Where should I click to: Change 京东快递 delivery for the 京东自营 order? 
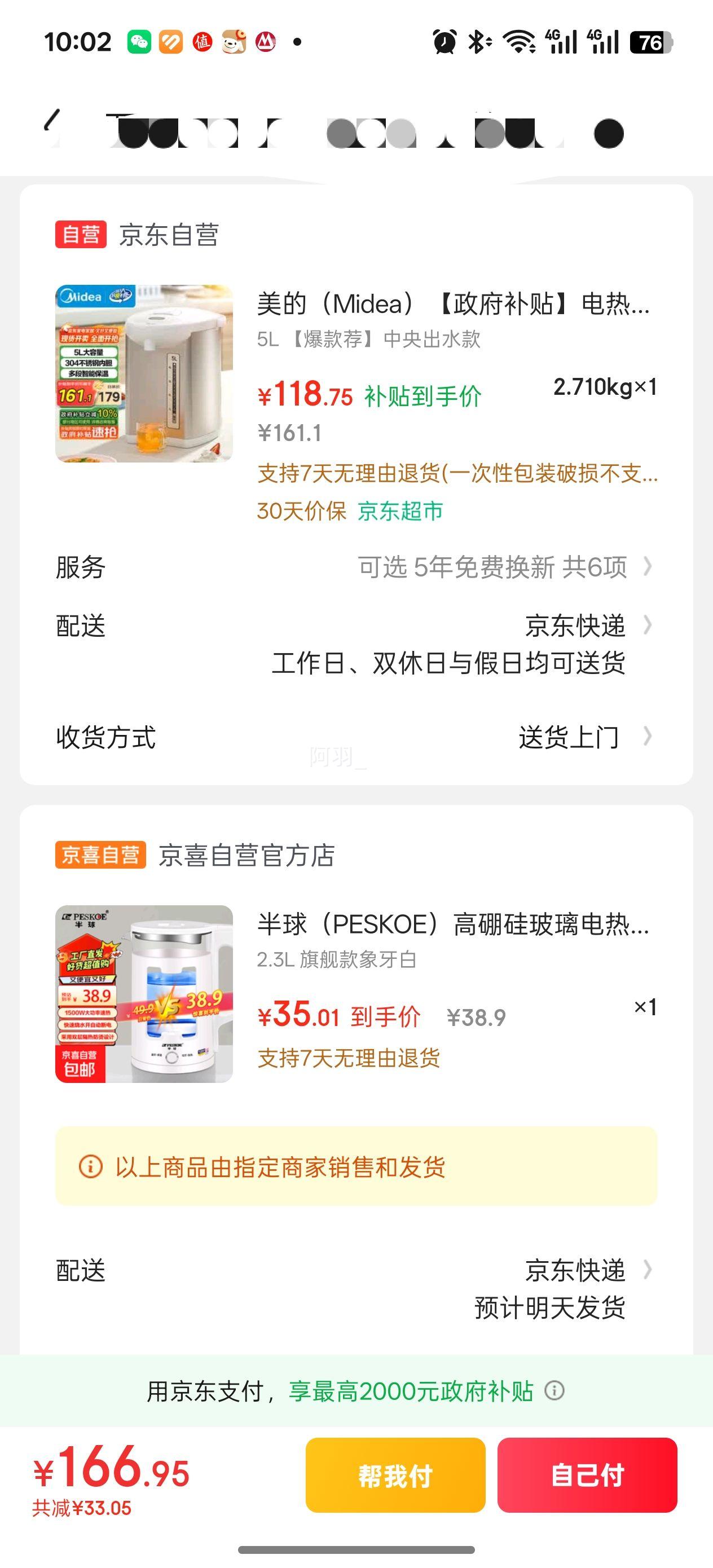click(575, 626)
